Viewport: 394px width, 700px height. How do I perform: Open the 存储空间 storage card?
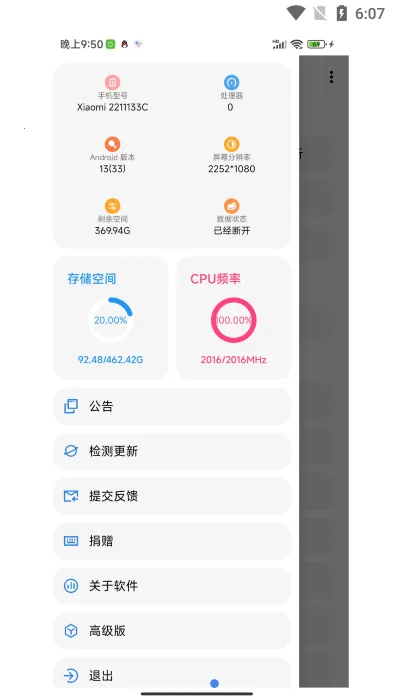click(111, 318)
